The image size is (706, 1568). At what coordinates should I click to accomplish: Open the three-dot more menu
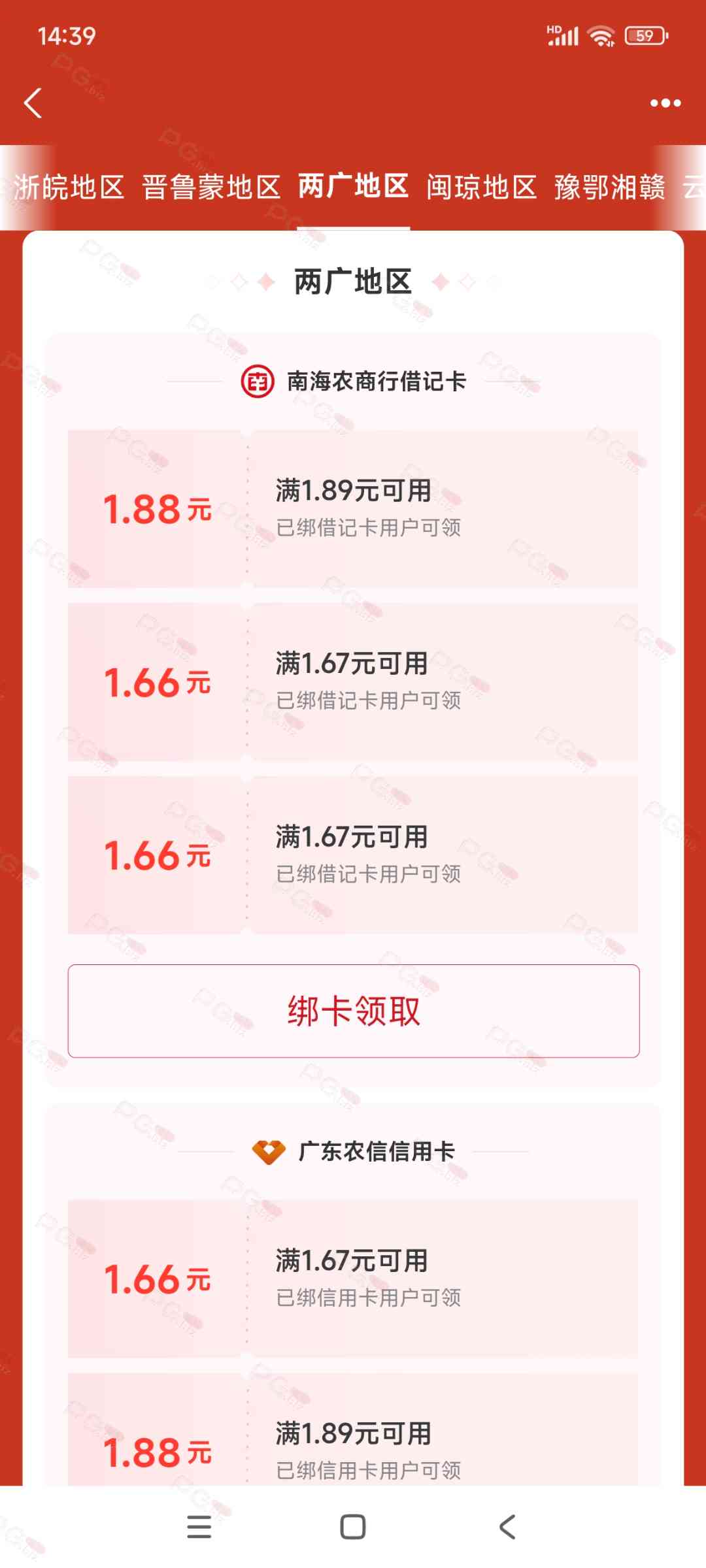point(665,103)
